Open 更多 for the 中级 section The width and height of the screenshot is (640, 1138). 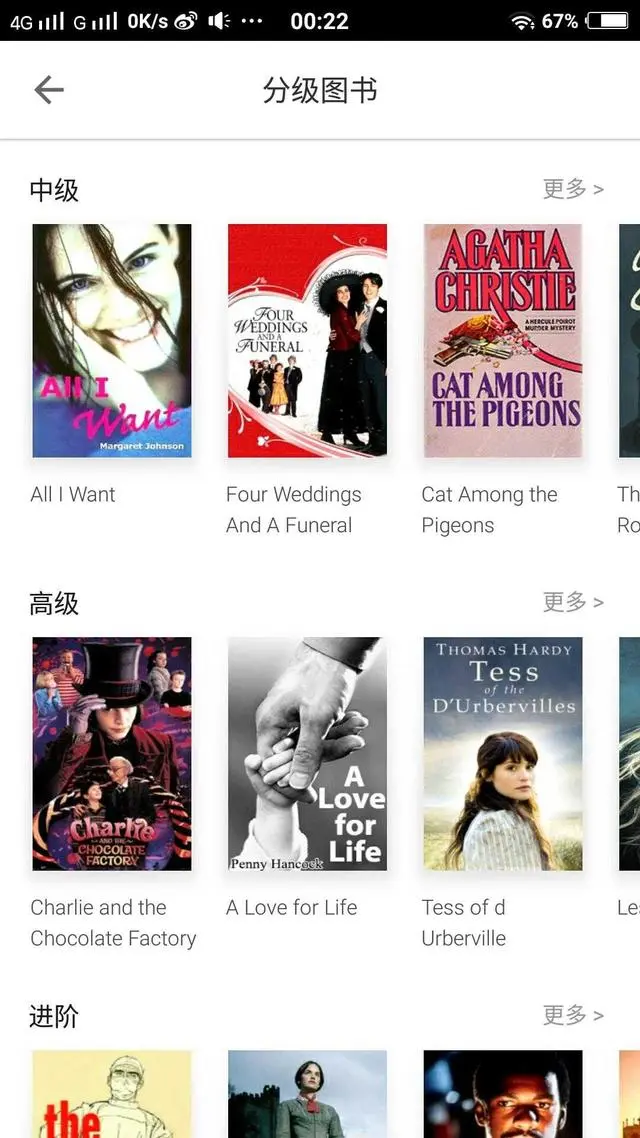click(x=573, y=188)
